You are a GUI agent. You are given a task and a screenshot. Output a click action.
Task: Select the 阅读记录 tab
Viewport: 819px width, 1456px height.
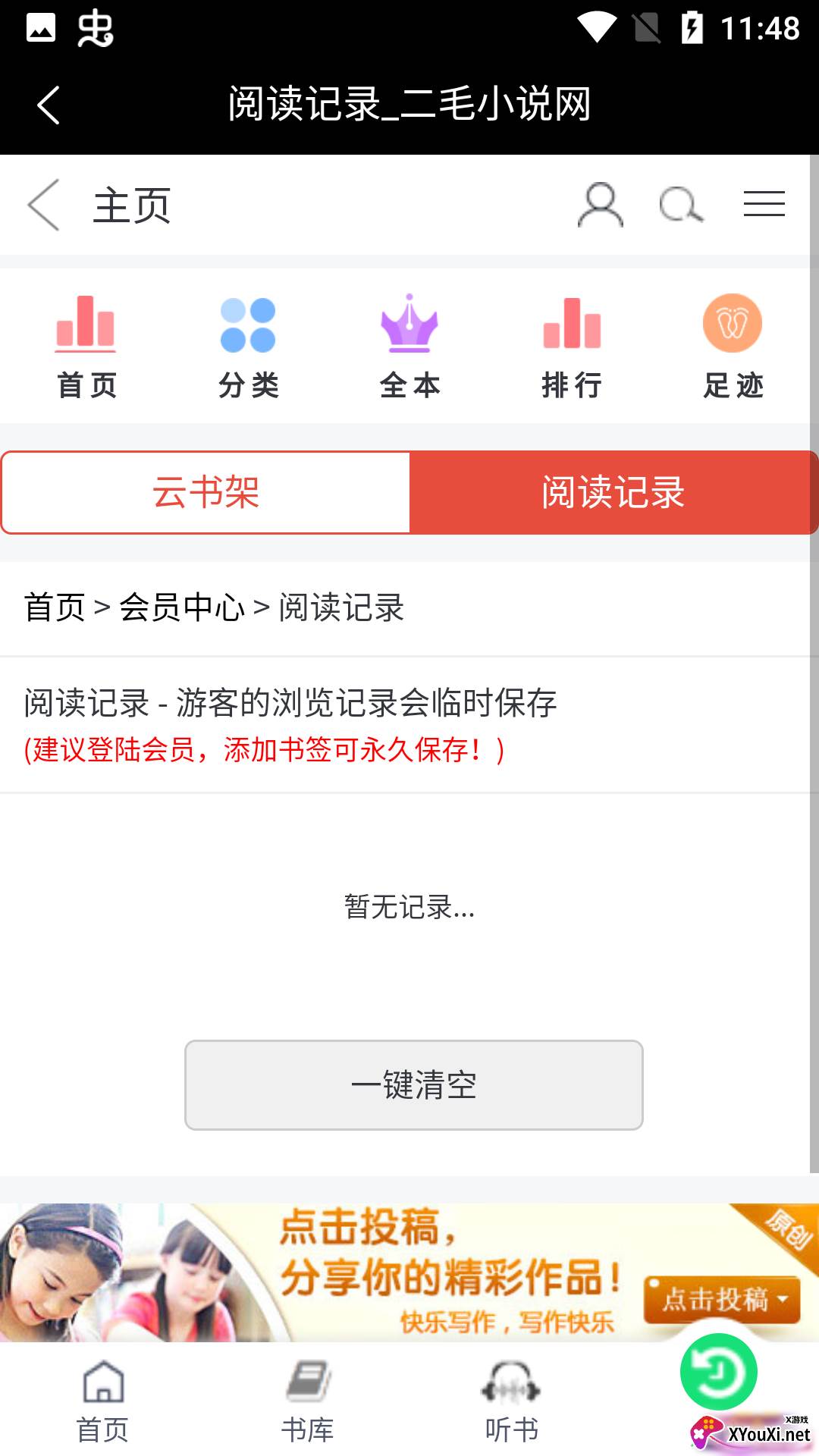[x=613, y=493]
